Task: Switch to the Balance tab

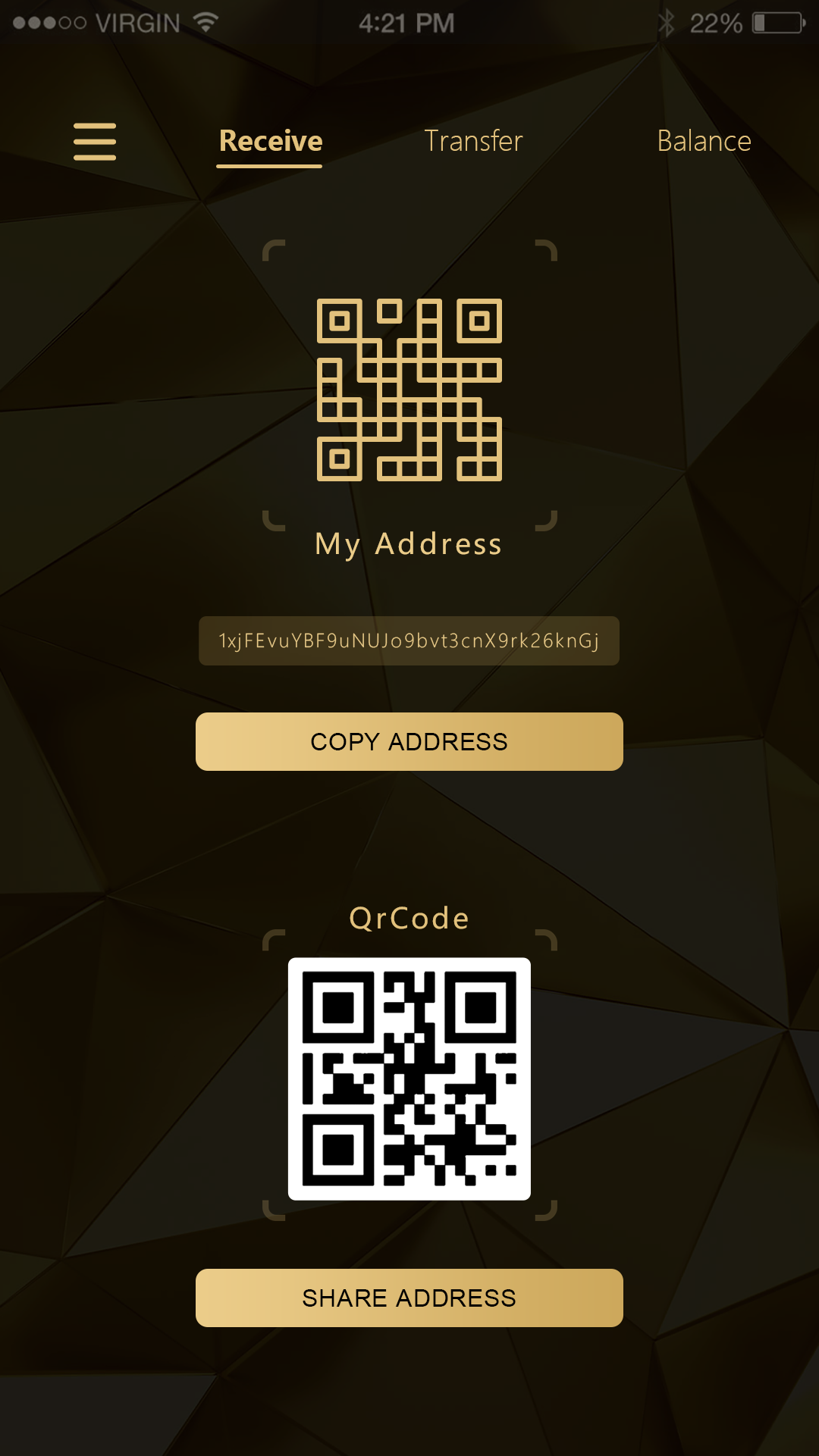Action: (704, 142)
